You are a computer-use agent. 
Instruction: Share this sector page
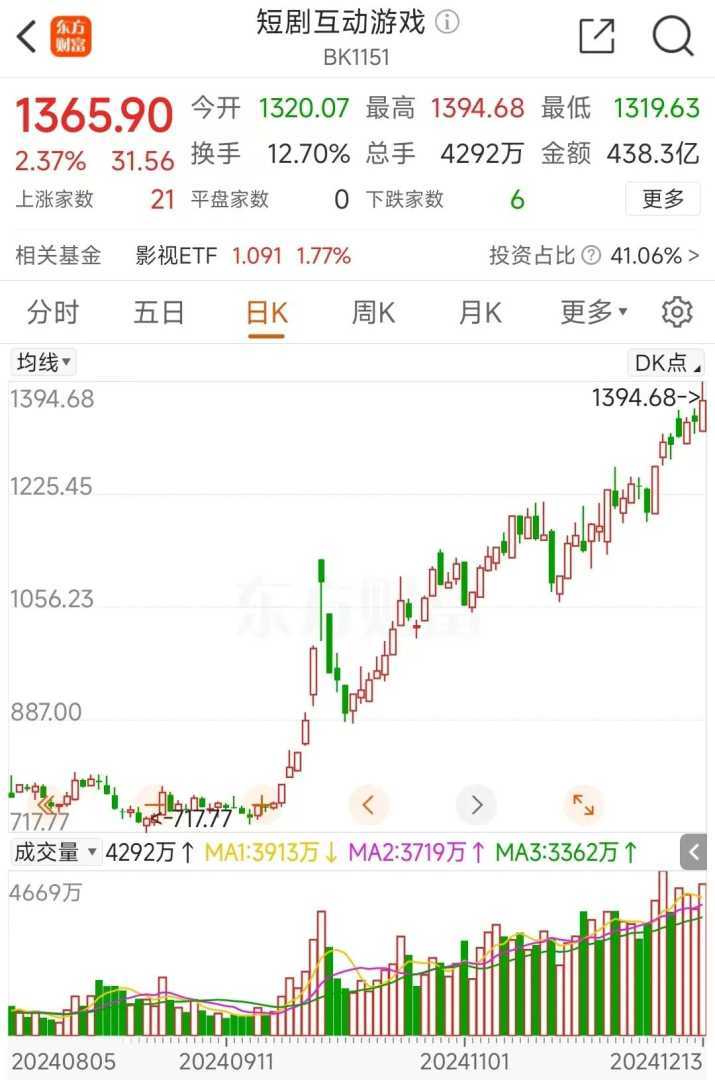pos(597,37)
